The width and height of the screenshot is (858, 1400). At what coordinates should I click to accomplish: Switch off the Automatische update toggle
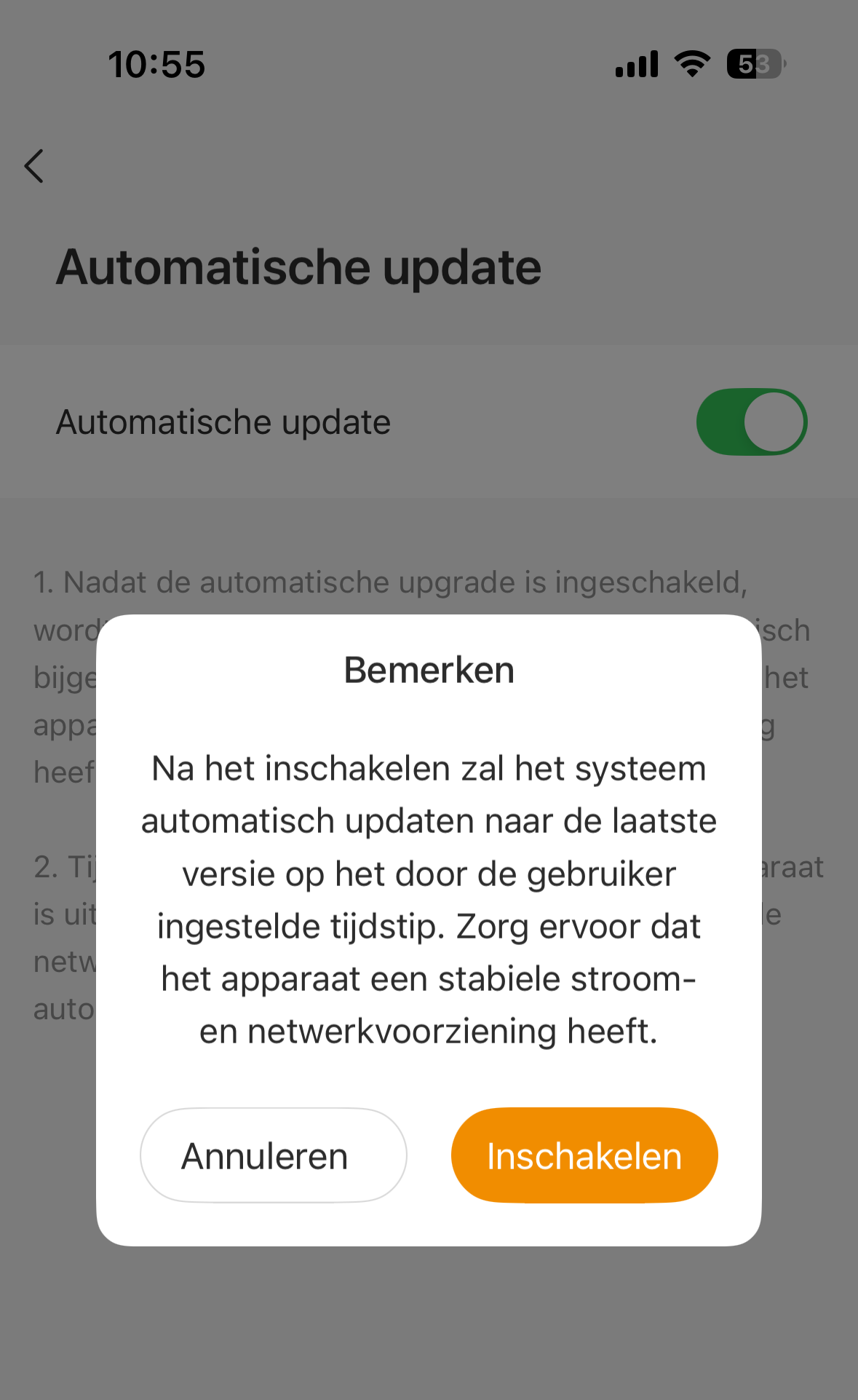752,422
